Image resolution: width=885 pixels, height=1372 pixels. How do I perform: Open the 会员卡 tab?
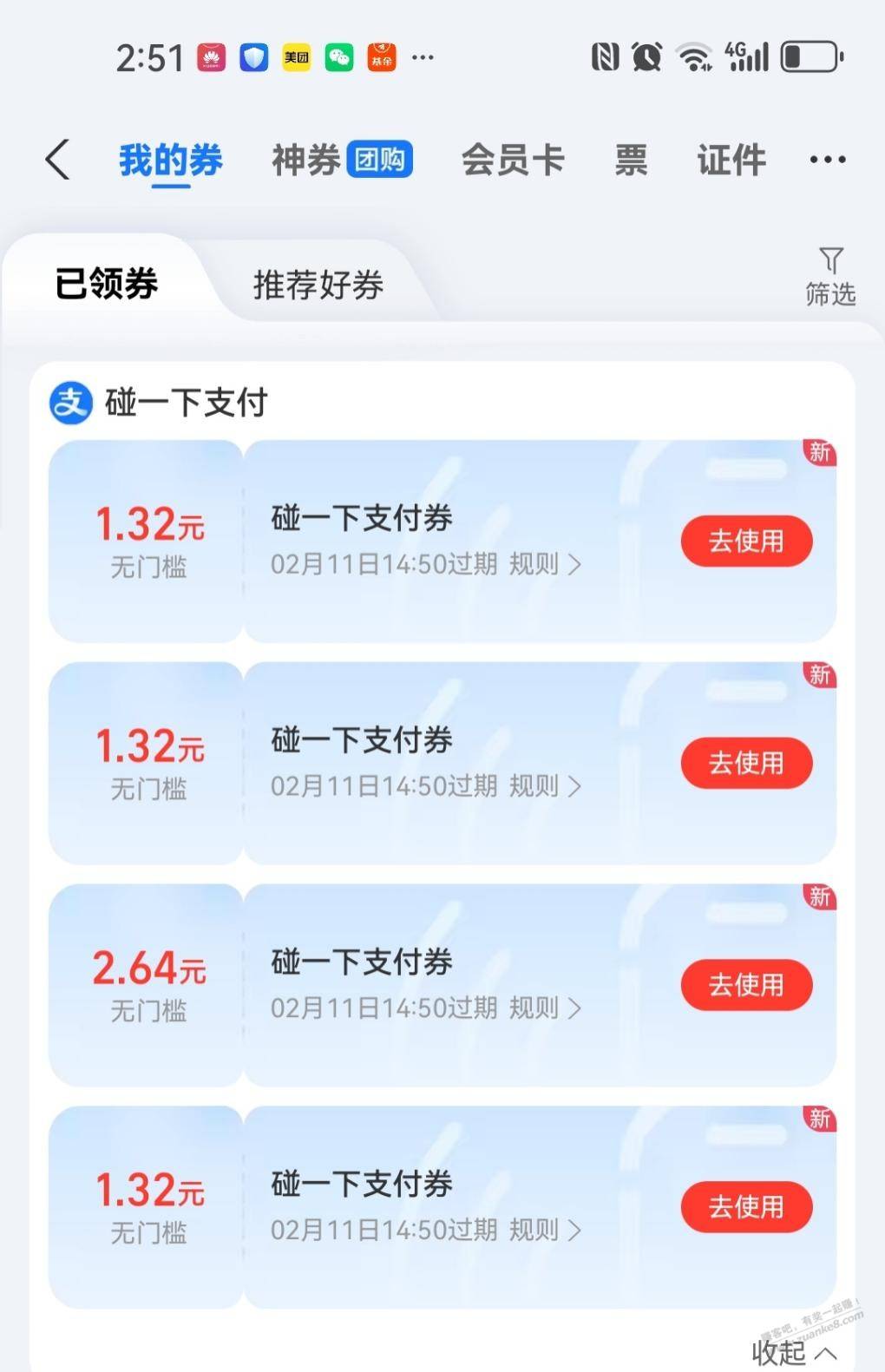513,160
